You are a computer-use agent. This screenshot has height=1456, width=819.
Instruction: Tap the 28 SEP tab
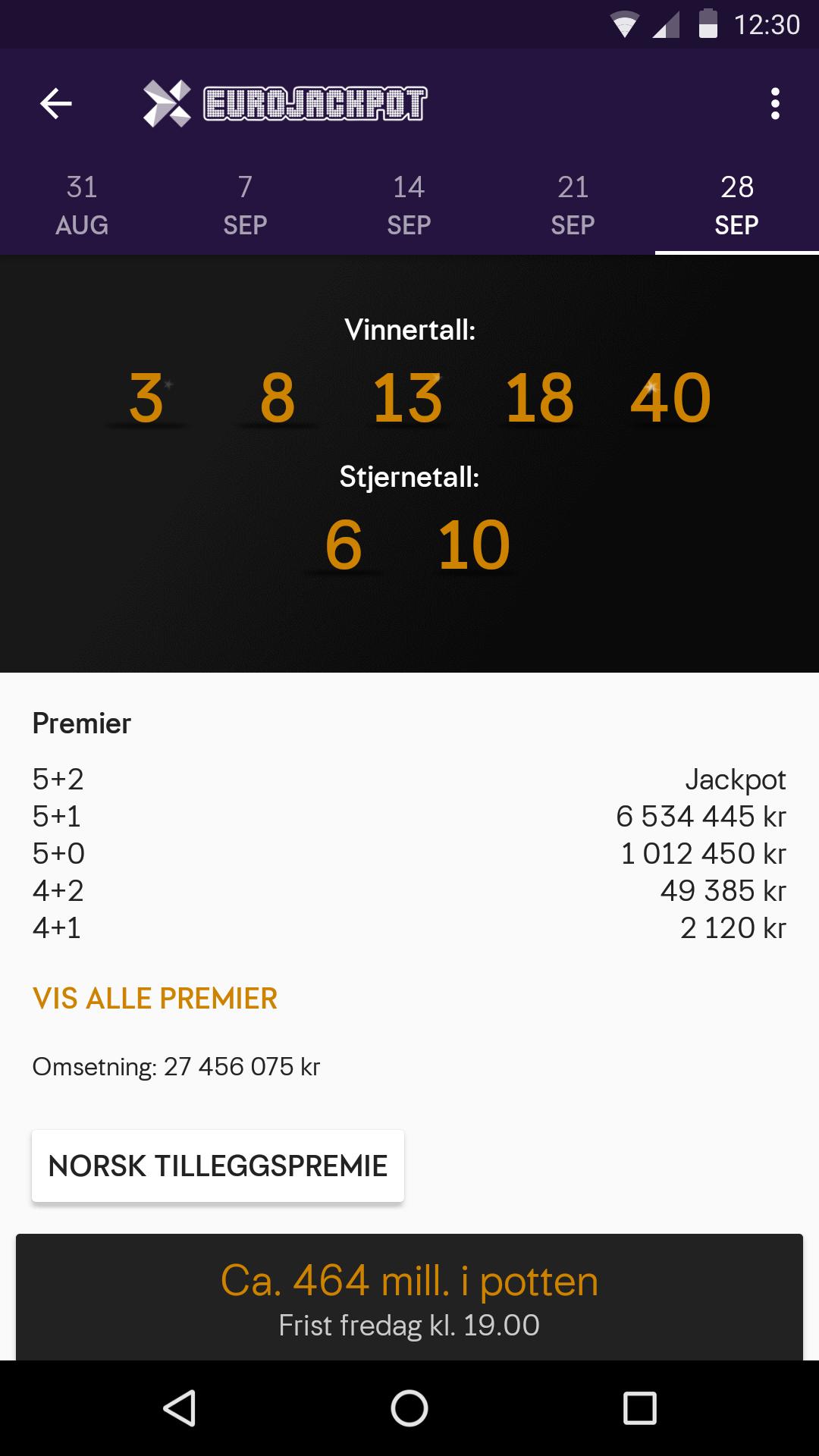[x=736, y=206]
